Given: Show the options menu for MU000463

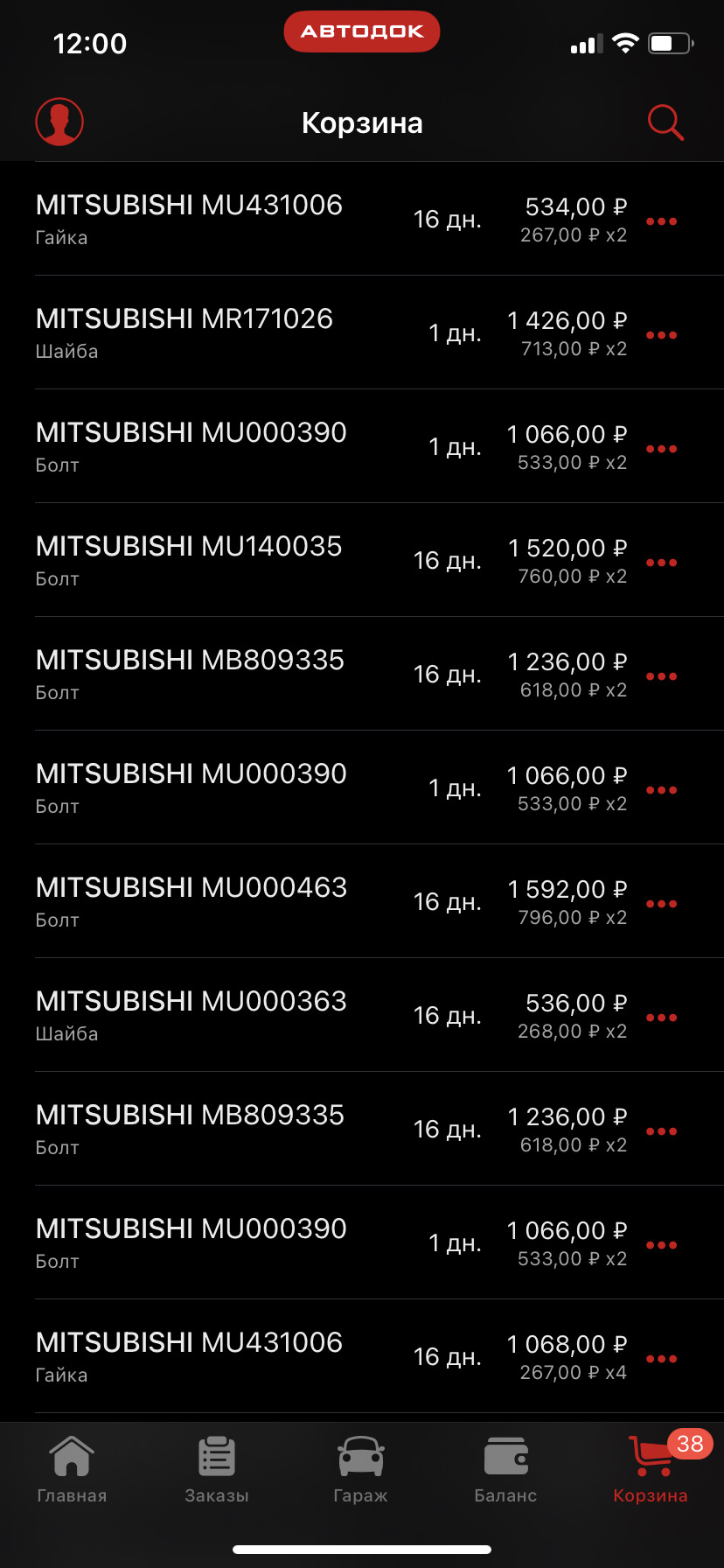Looking at the screenshot, I should tap(661, 904).
